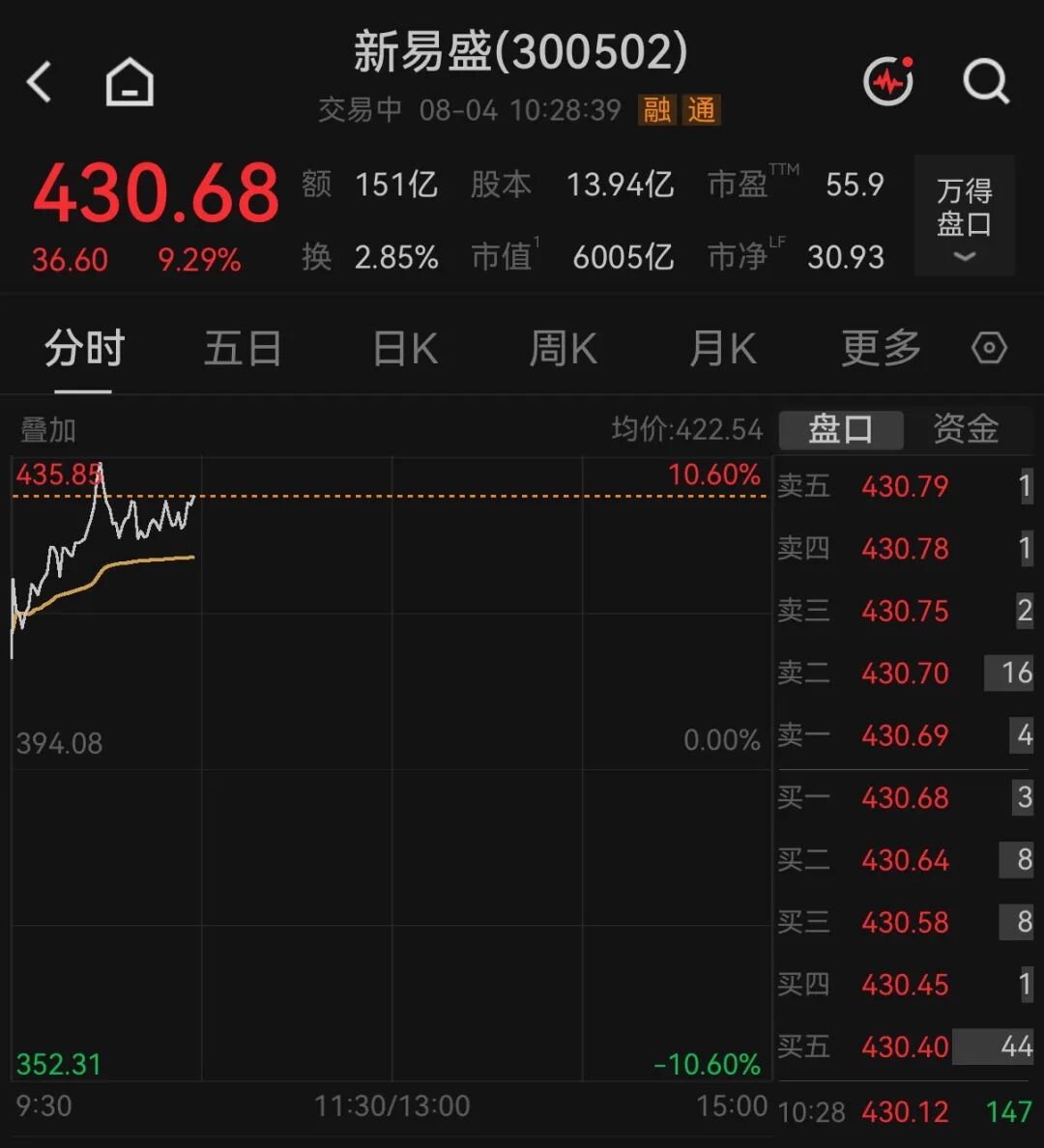Open stock search
Screen dimensions: 1044x1148
(x=986, y=81)
